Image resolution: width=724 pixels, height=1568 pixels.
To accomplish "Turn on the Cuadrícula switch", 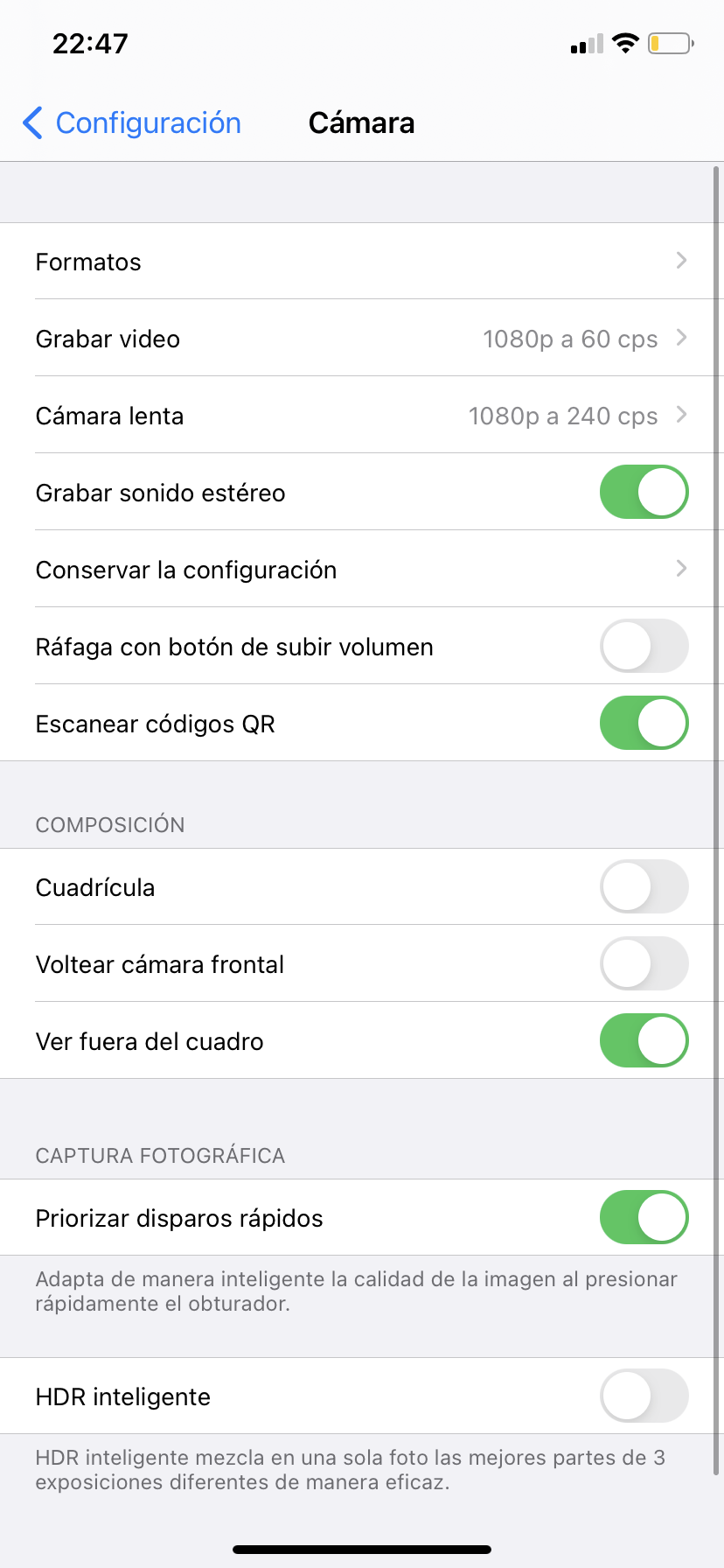I will (644, 887).
